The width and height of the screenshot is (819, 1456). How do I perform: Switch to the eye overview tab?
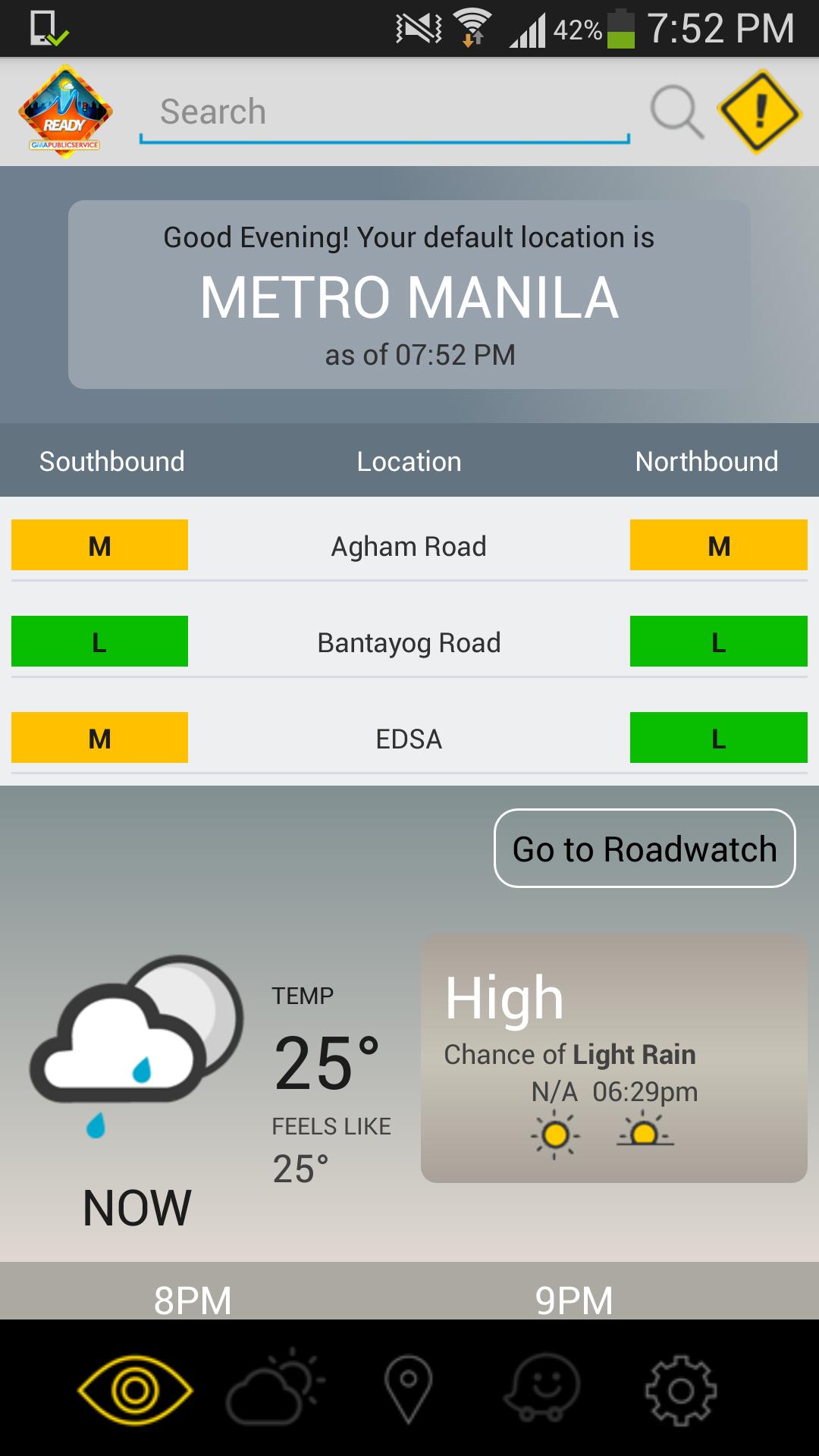point(135,1390)
